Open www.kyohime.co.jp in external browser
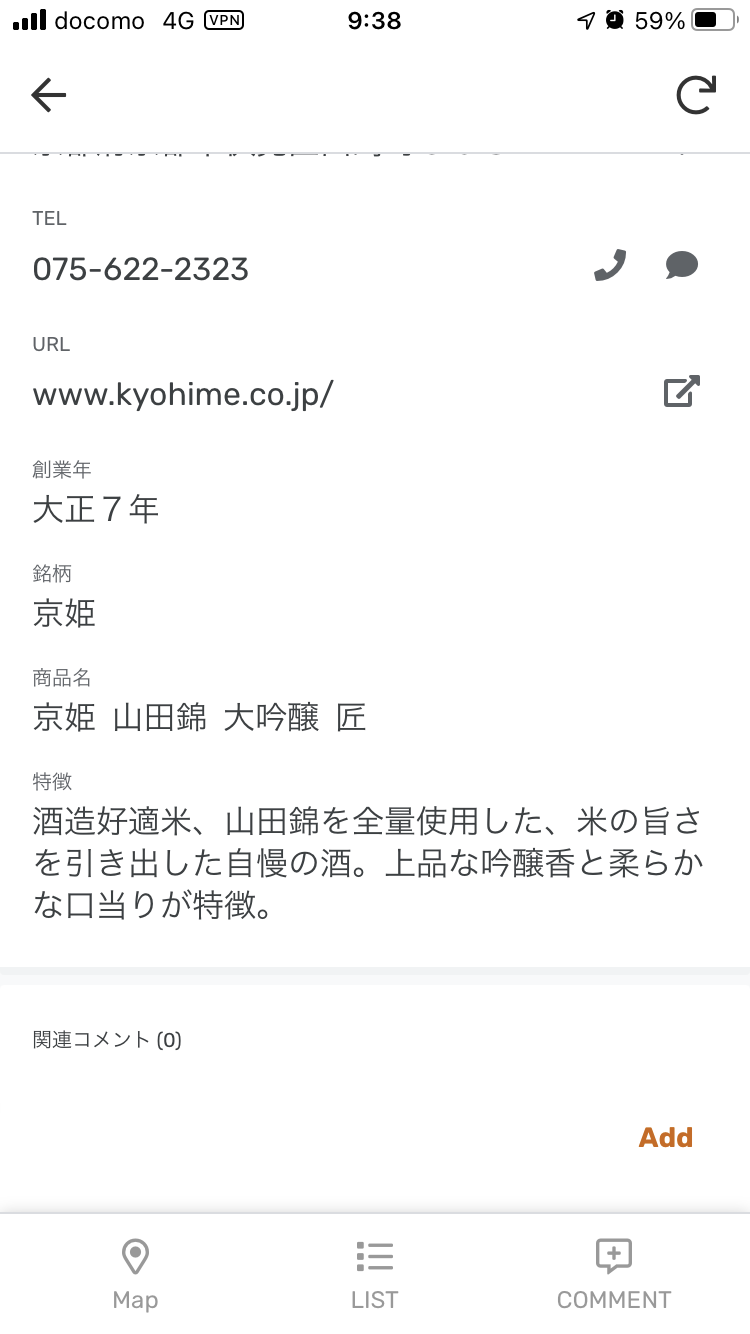750x1334 pixels. (682, 392)
